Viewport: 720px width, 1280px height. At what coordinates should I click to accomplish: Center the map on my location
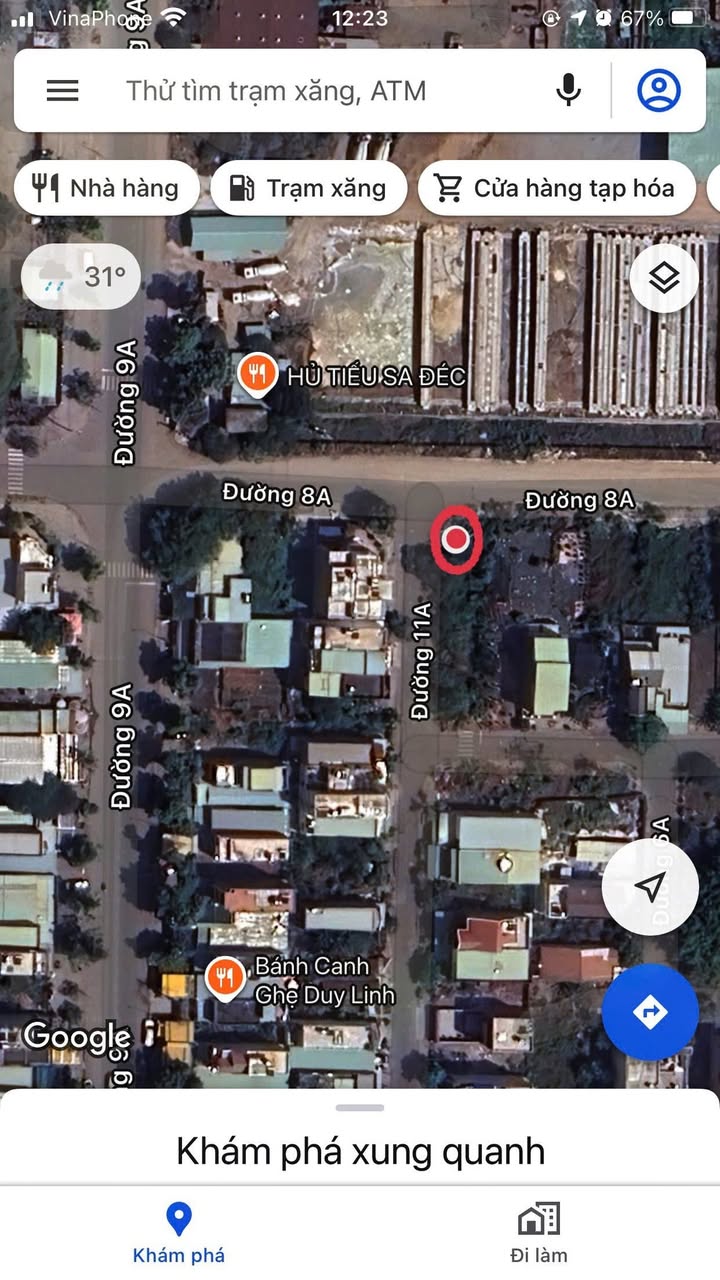point(650,887)
